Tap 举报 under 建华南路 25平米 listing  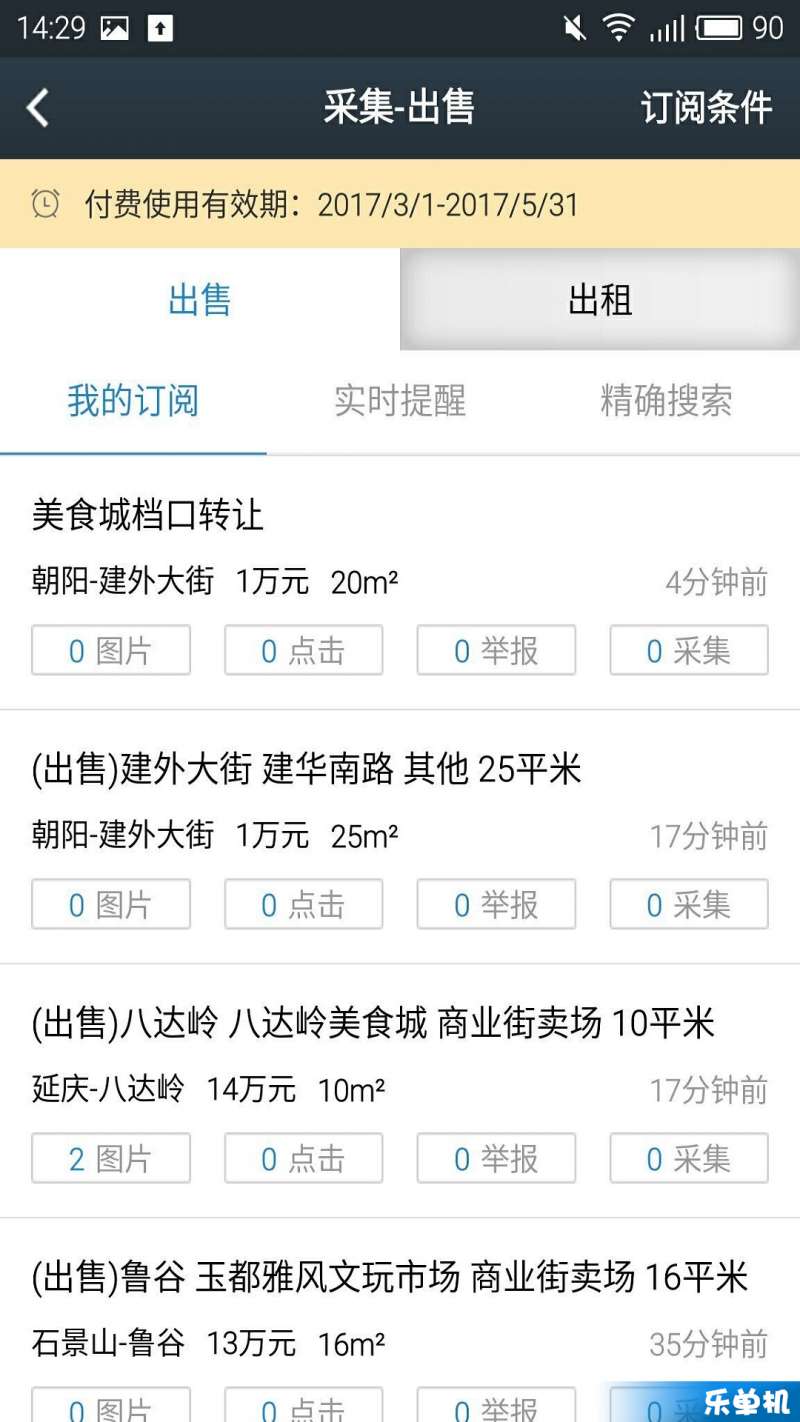coord(496,905)
